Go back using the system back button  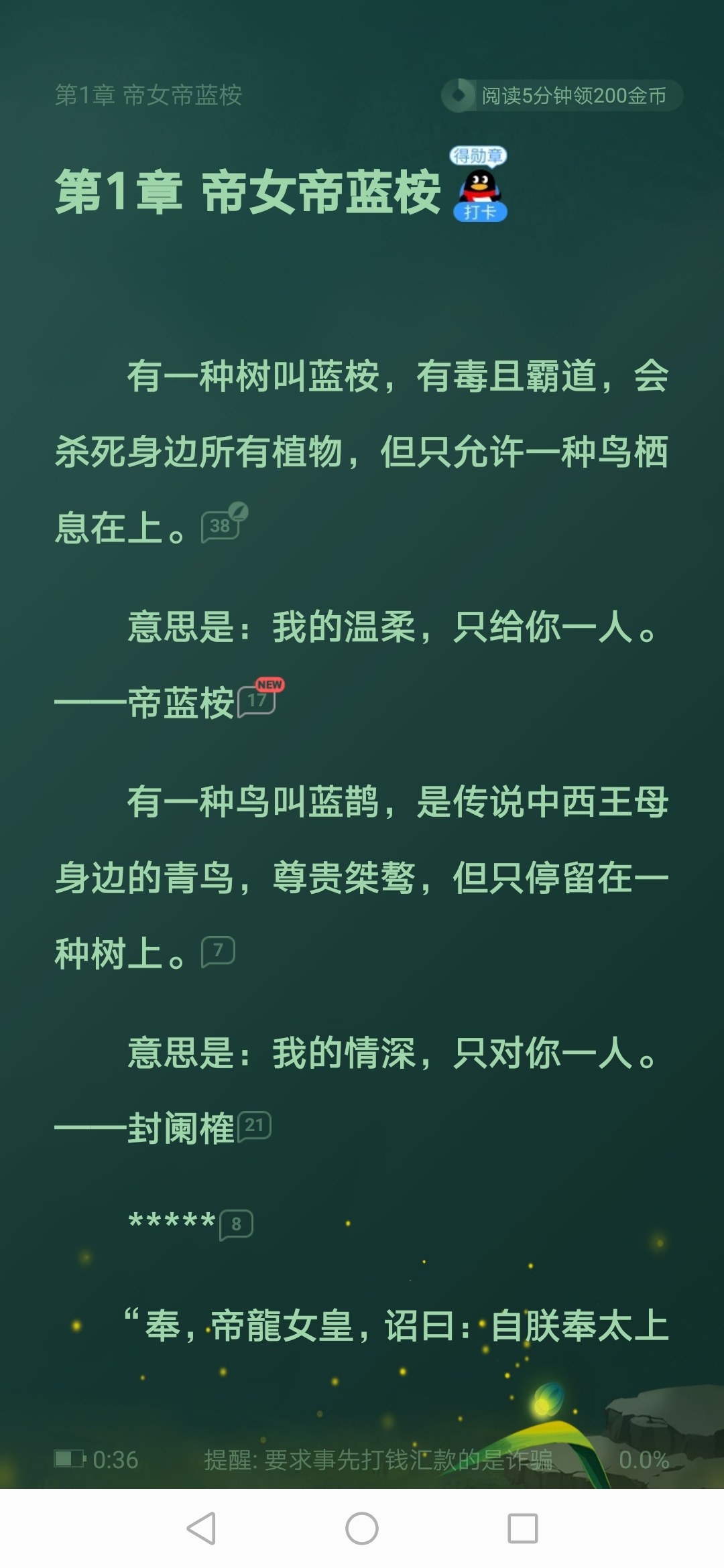pos(200,1528)
